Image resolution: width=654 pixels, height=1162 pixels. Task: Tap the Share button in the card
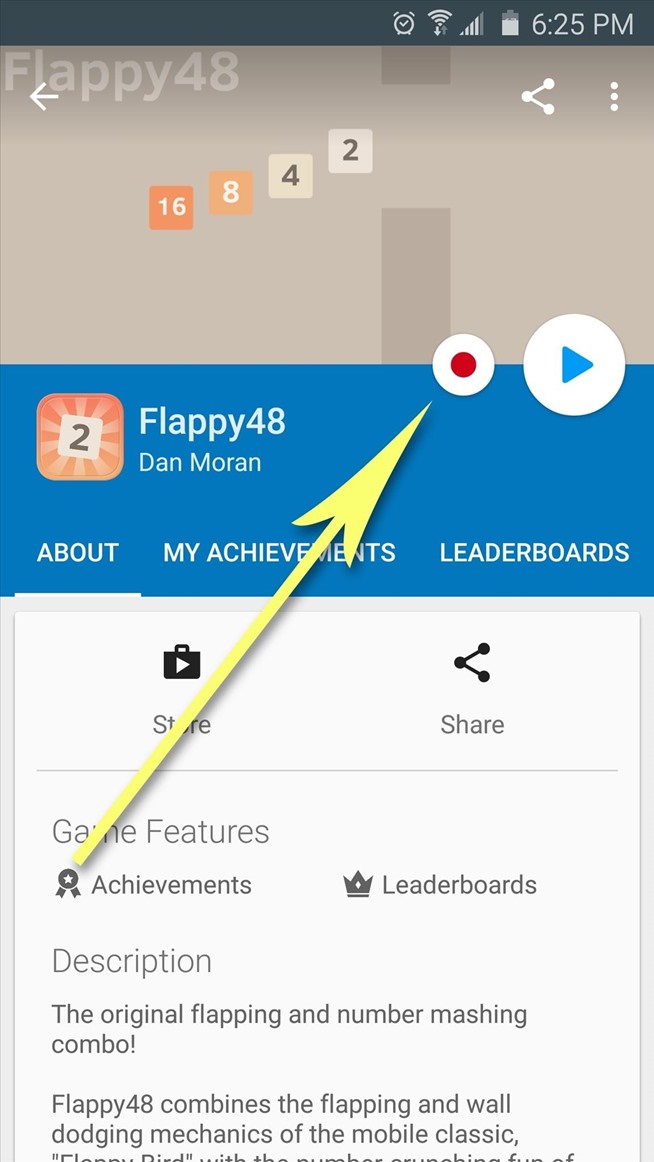click(472, 688)
